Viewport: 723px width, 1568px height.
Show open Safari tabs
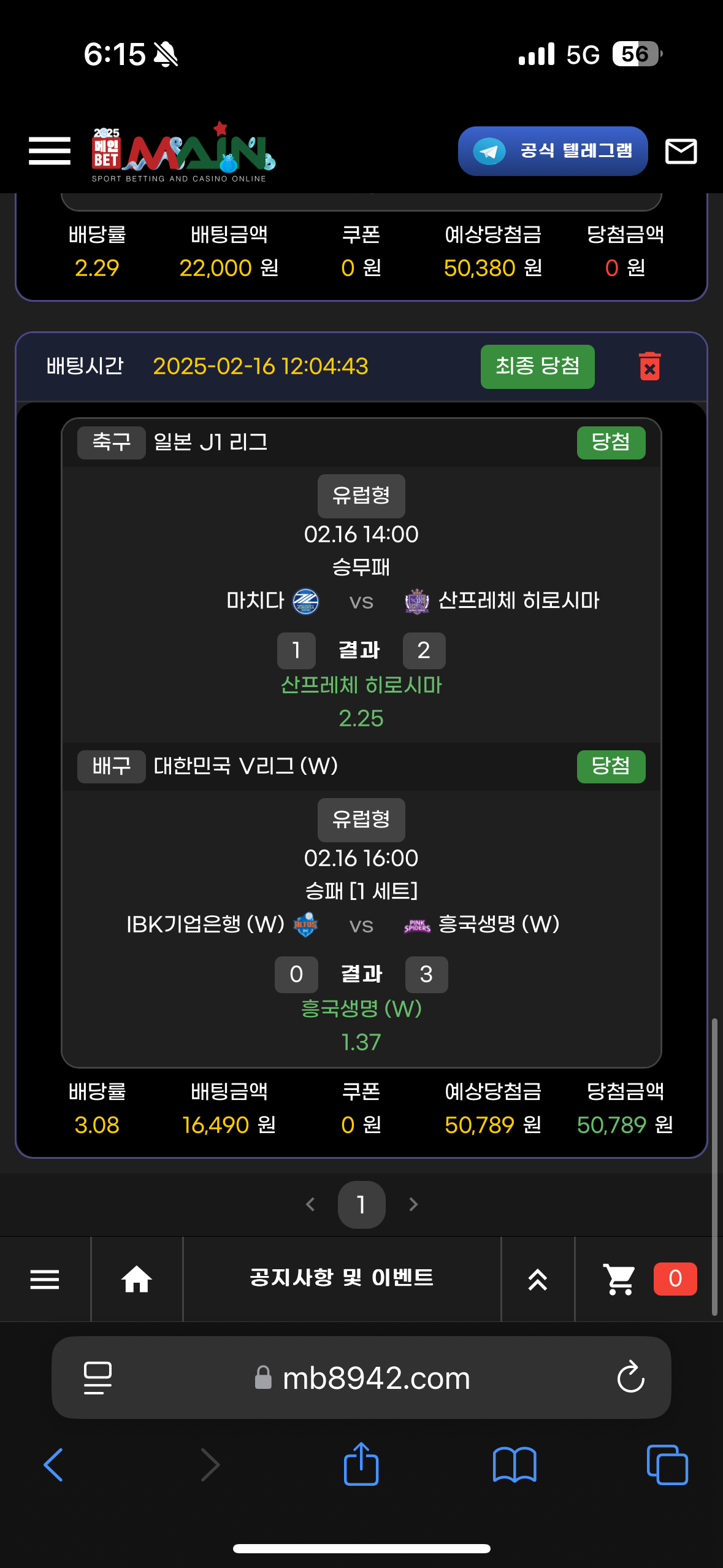[x=667, y=1464]
